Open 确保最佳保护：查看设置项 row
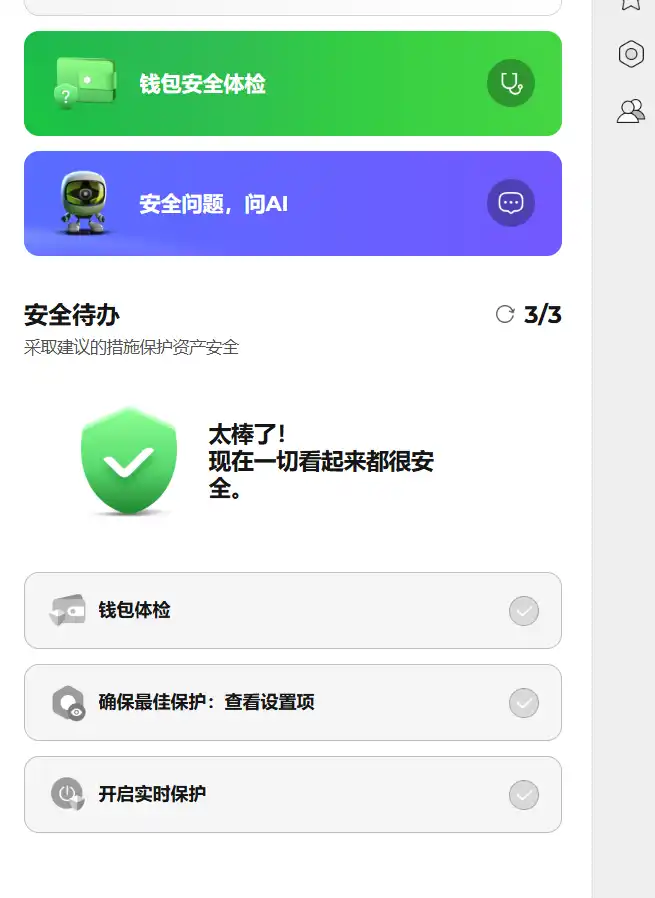This screenshot has height=898, width=655. click(292, 703)
